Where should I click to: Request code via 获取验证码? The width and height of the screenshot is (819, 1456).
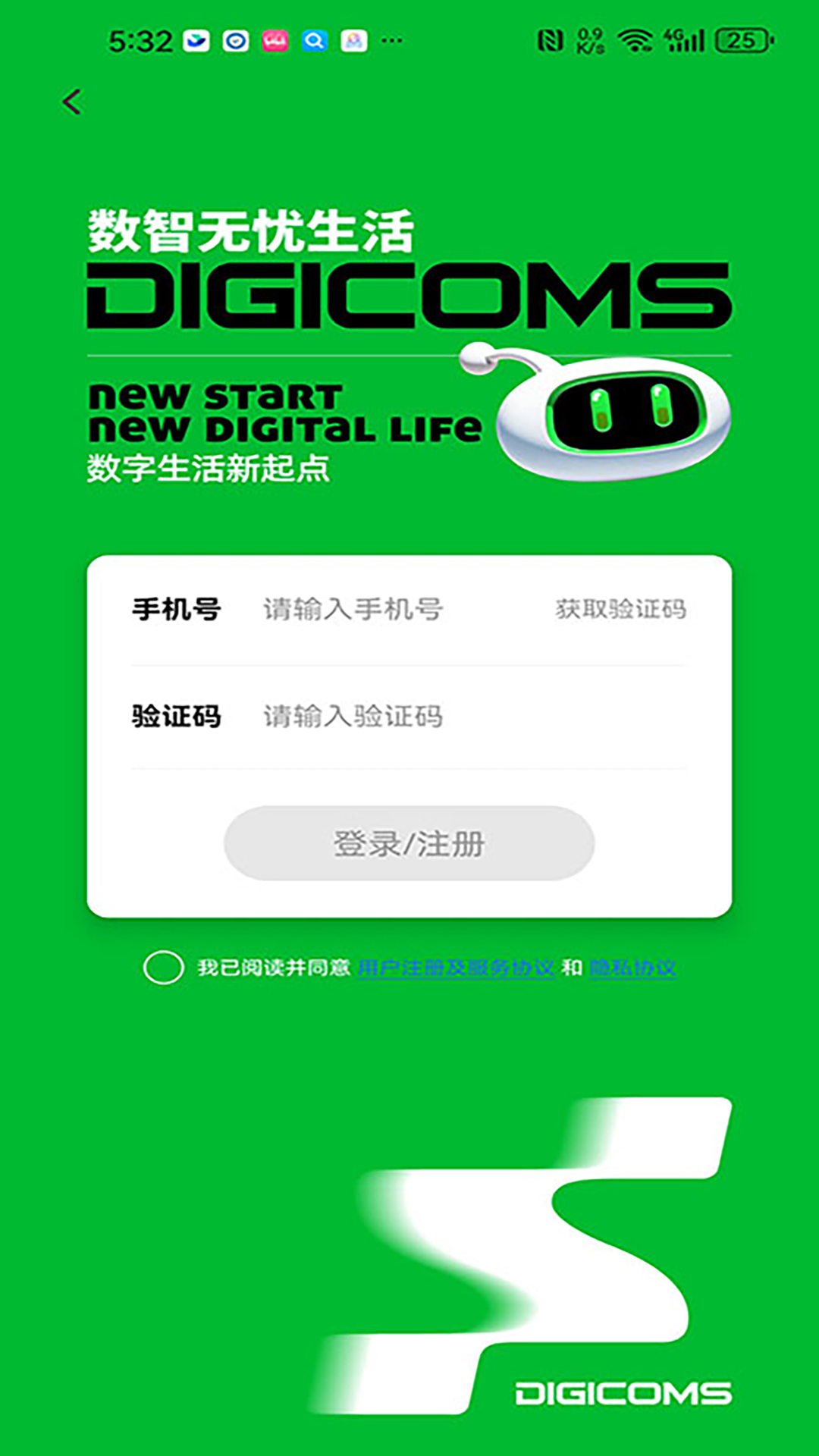click(x=620, y=609)
